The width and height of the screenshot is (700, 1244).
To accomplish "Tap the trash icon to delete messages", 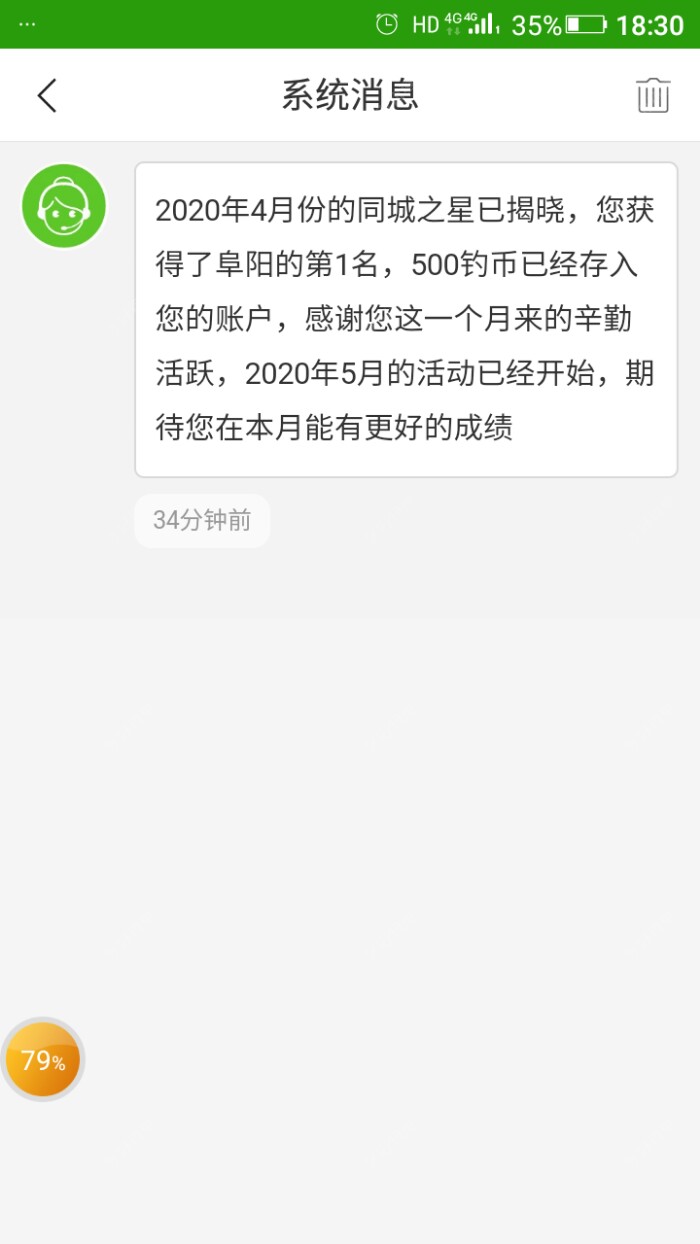I will [x=653, y=95].
